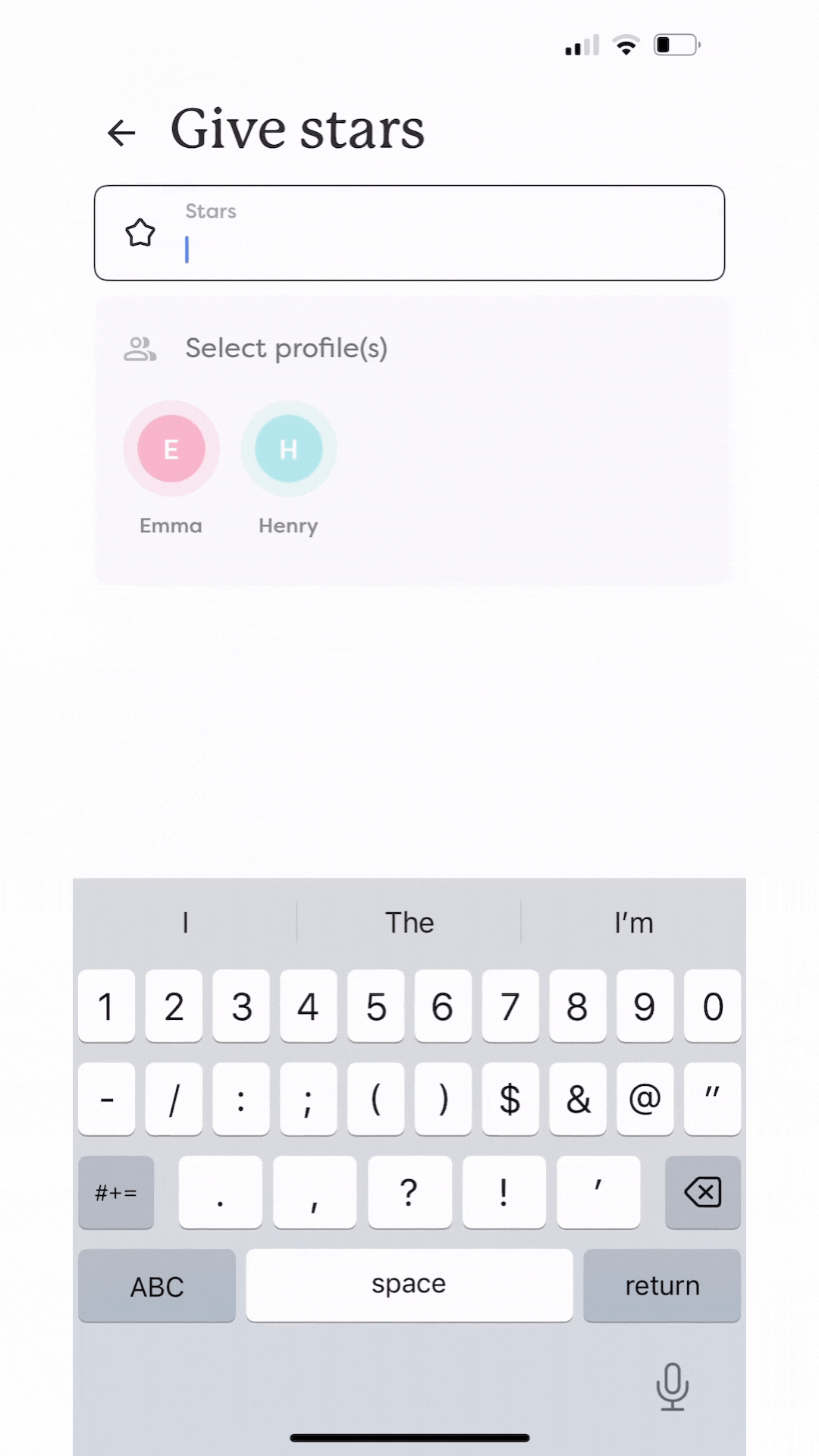Open the #+= symbols keyboard
The width and height of the screenshot is (819, 1456).
(x=116, y=1192)
